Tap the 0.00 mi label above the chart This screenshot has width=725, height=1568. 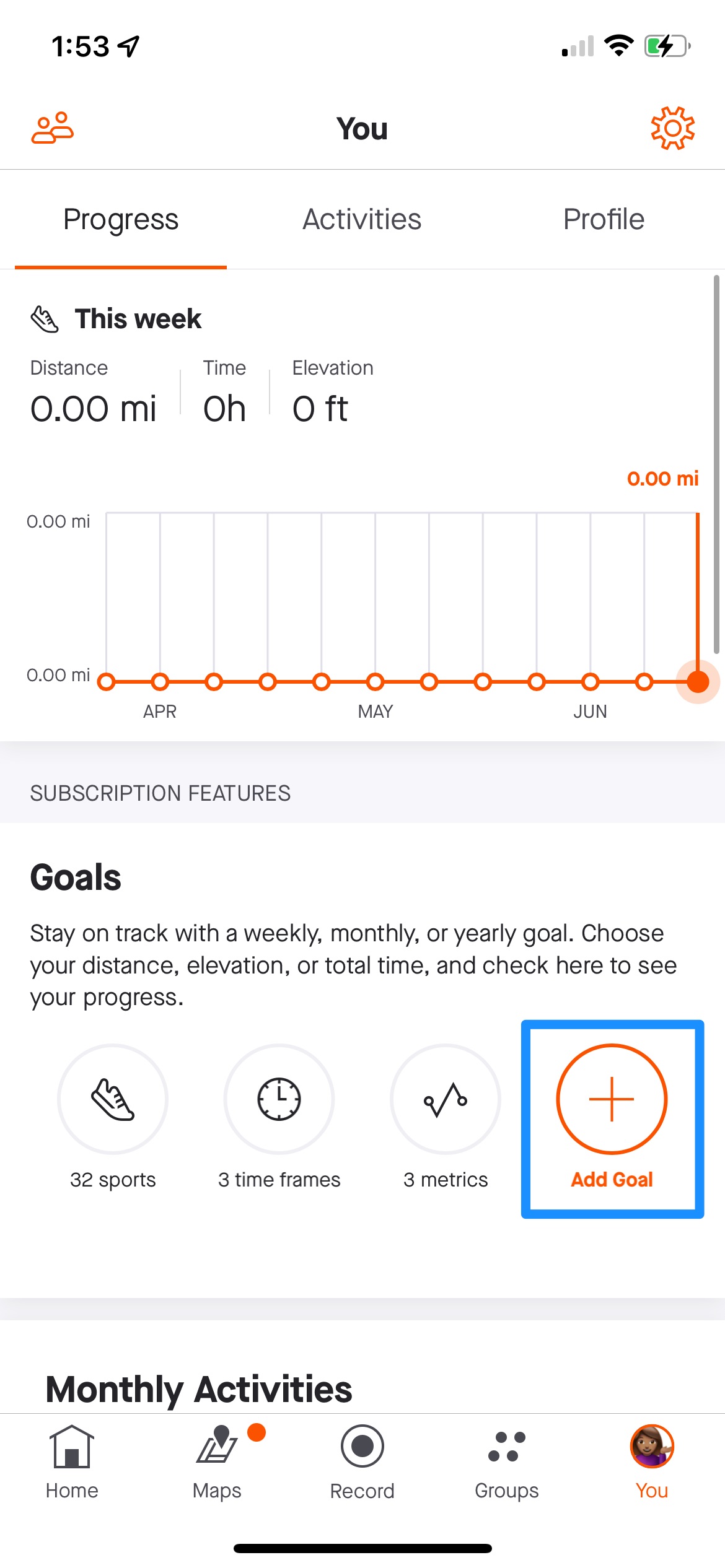[x=662, y=478]
